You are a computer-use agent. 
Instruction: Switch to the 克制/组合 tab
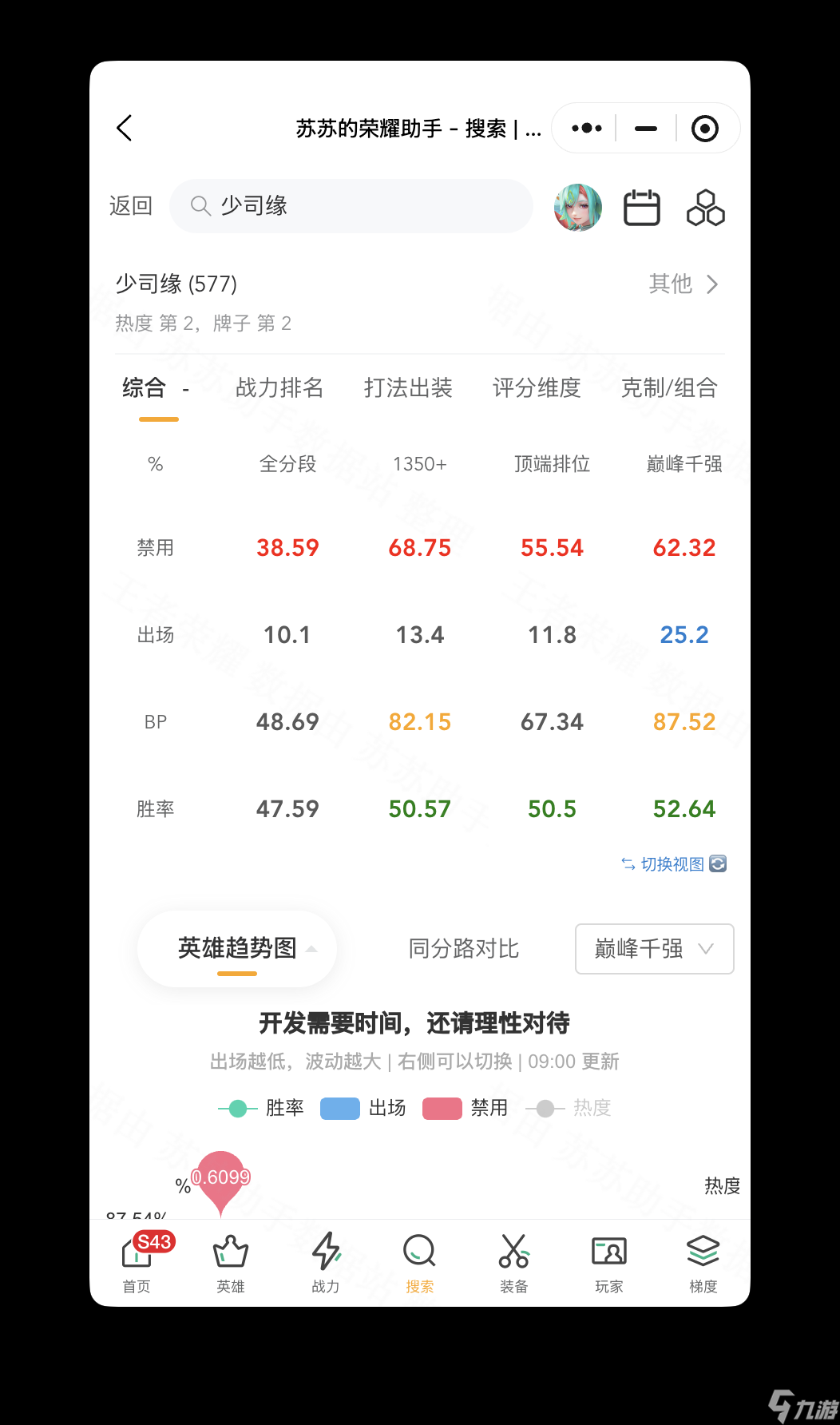click(669, 388)
